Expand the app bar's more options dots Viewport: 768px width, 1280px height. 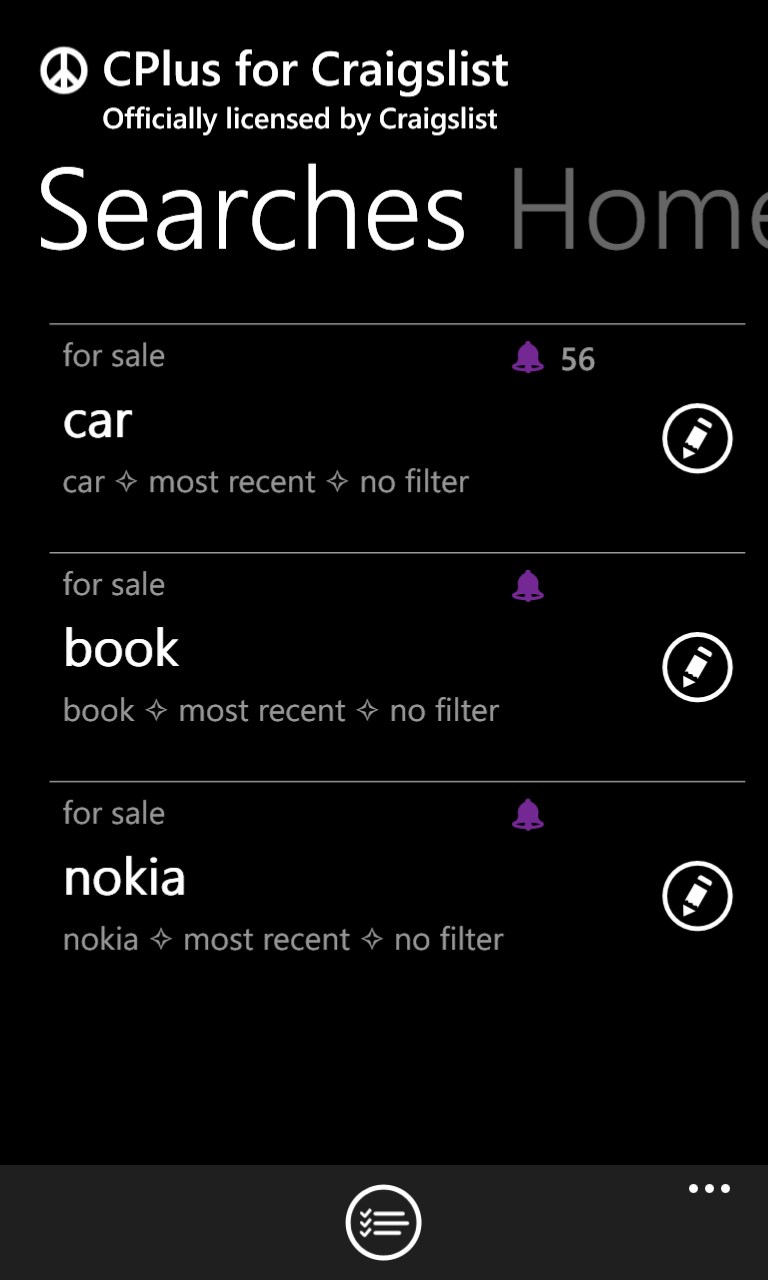pyautogui.click(x=709, y=1189)
